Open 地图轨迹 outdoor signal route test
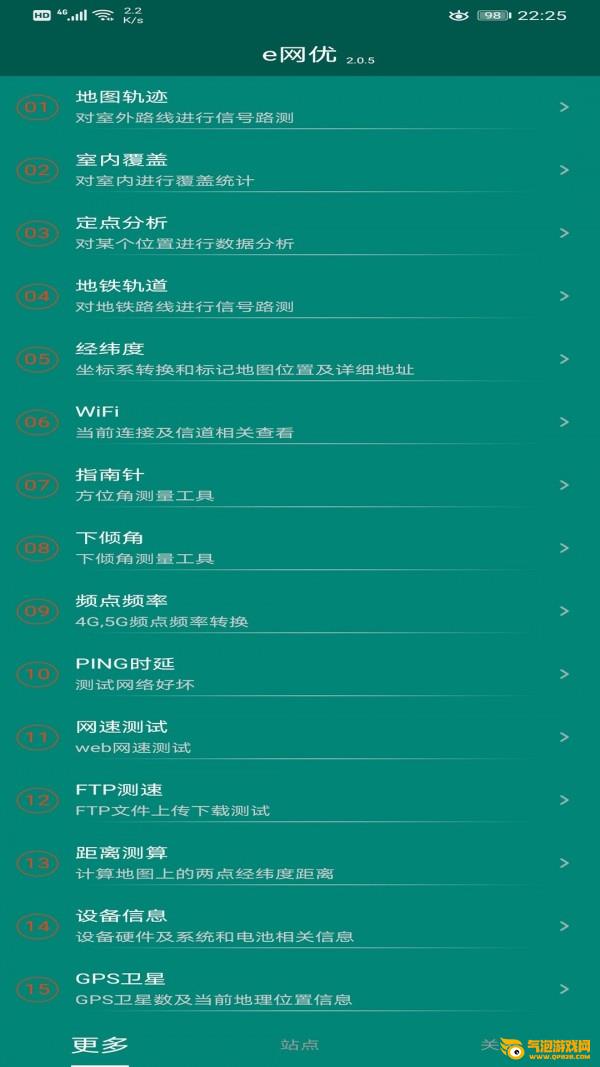Image resolution: width=600 pixels, height=1067 pixels. pyautogui.click(x=300, y=108)
